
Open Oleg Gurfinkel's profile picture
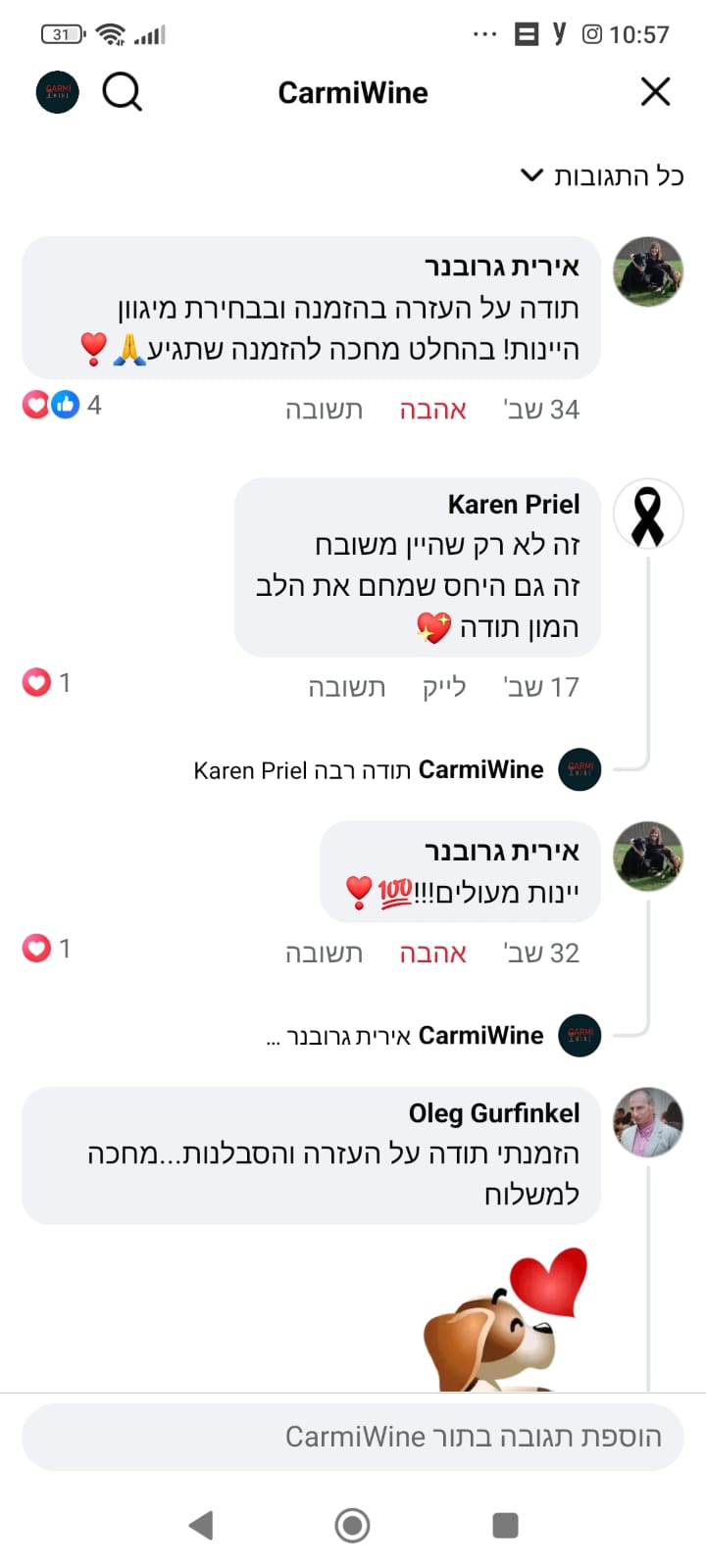pyautogui.click(x=647, y=1122)
